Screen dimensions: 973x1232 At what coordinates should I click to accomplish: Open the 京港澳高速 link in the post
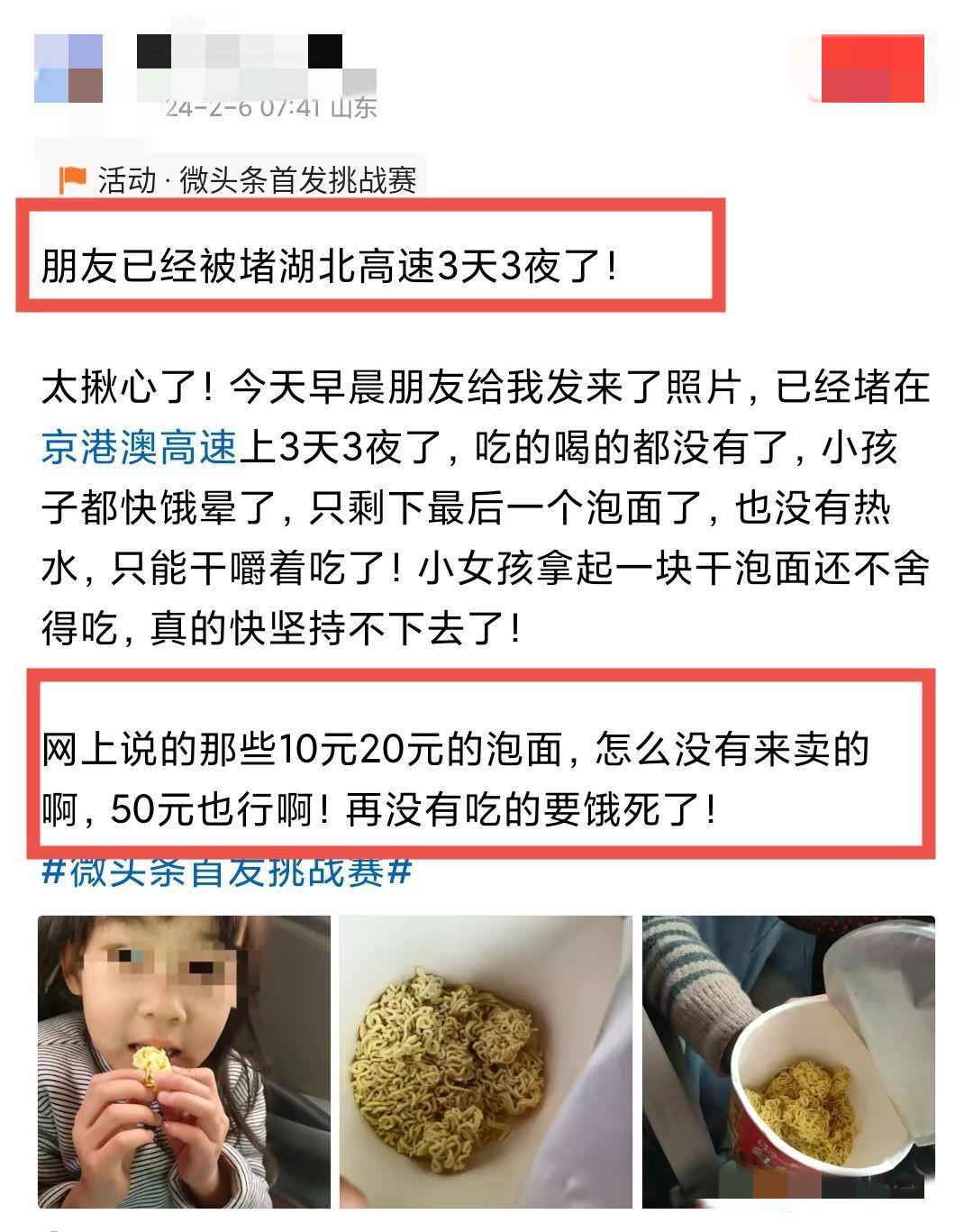tap(140, 448)
